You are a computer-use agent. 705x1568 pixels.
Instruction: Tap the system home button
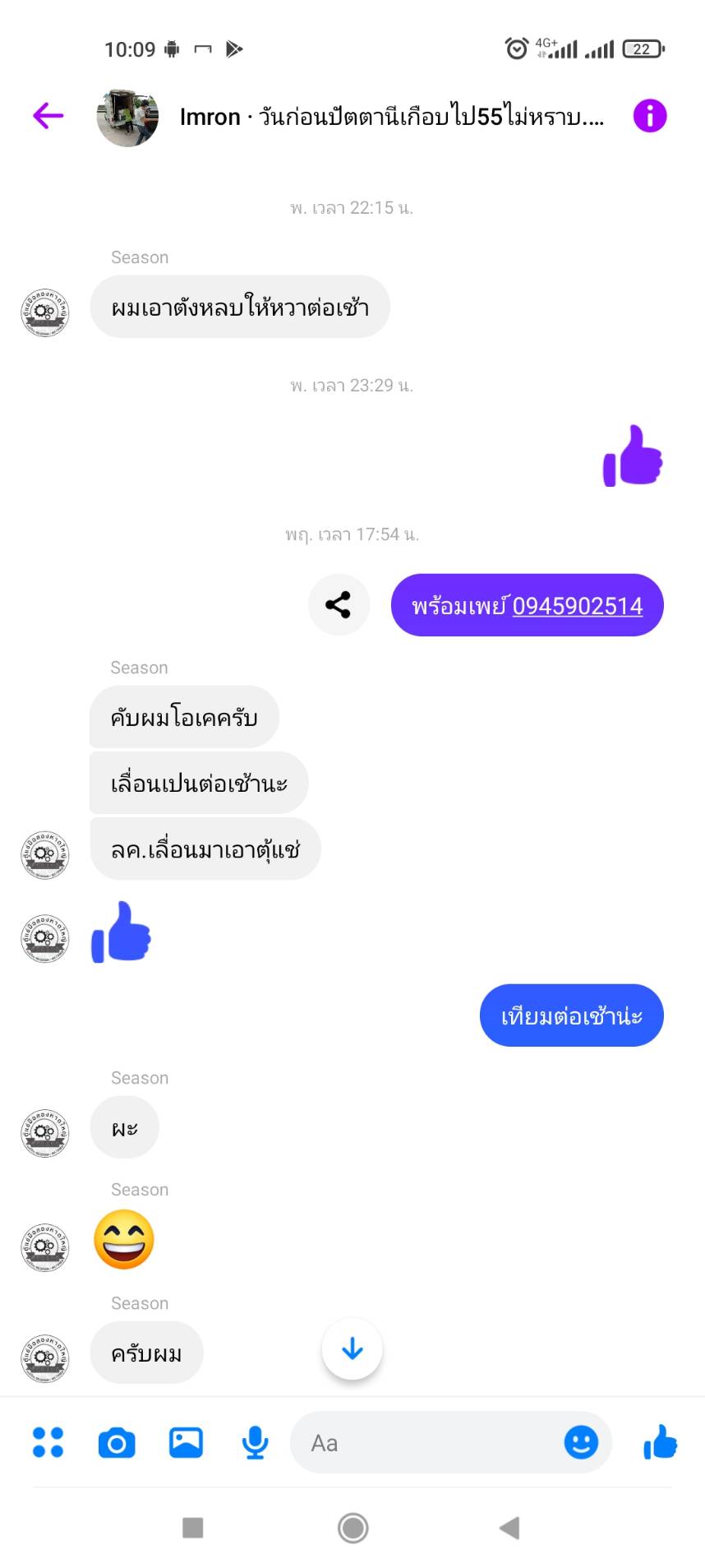coord(352,1528)
